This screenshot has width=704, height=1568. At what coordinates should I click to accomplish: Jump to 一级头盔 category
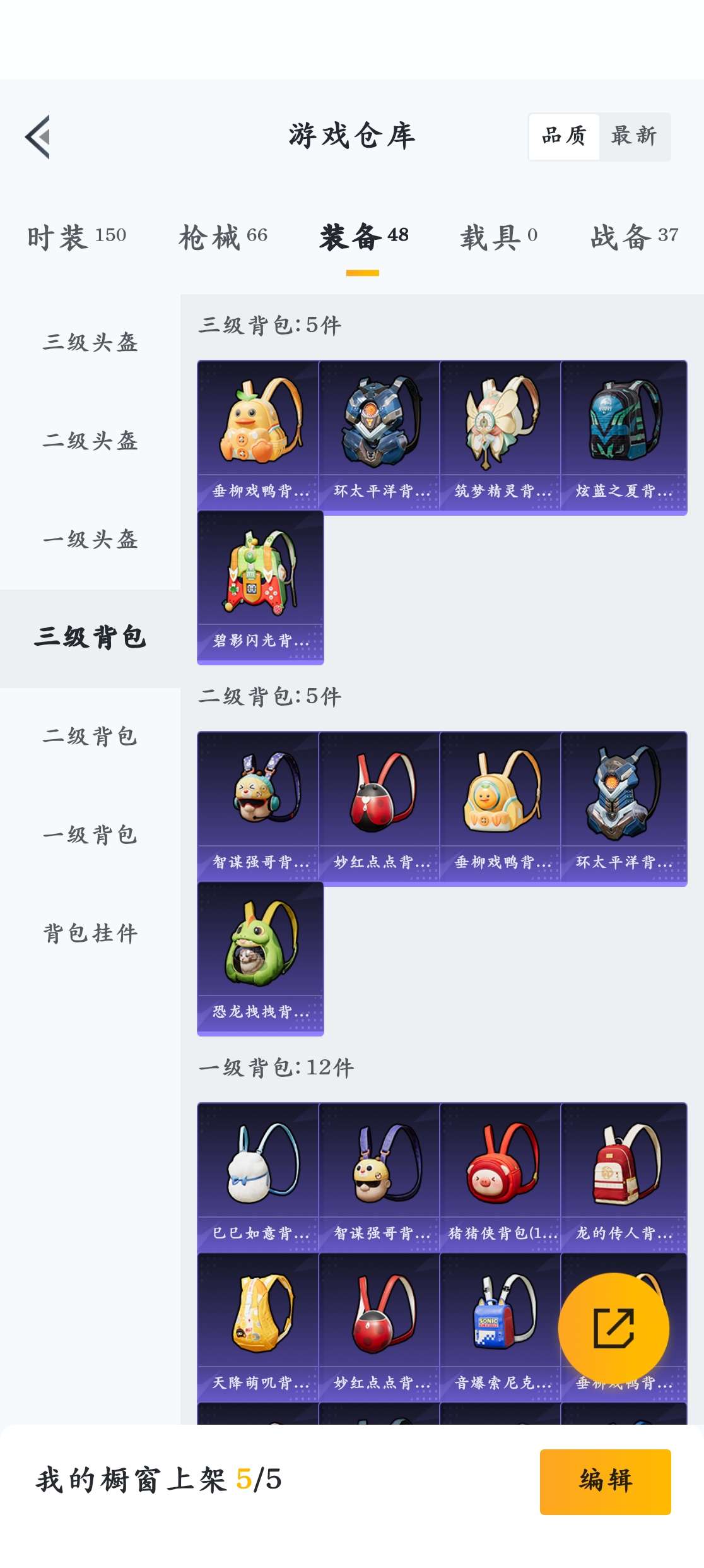(90, 539)
